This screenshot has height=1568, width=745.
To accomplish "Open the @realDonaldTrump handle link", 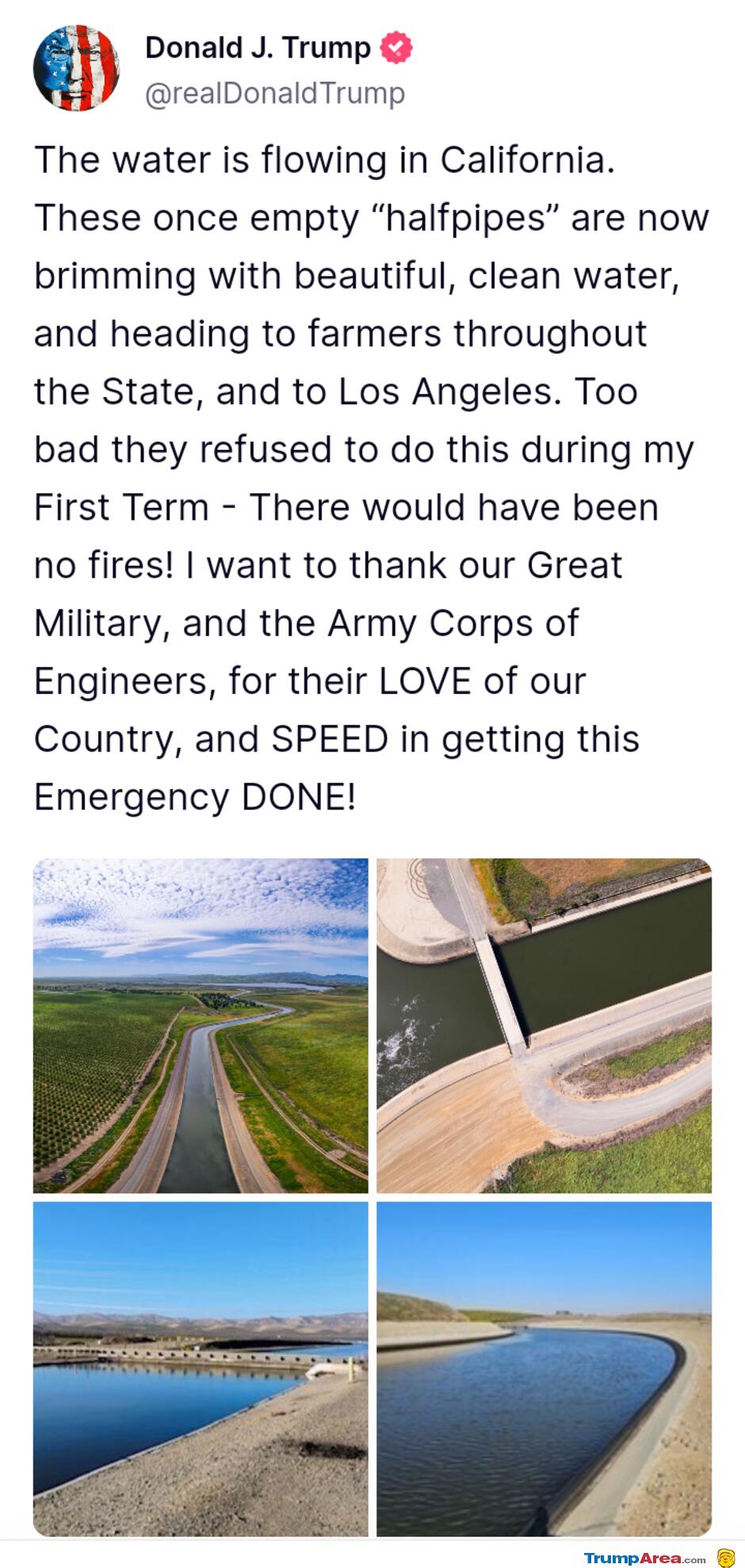I will point(274,93).
